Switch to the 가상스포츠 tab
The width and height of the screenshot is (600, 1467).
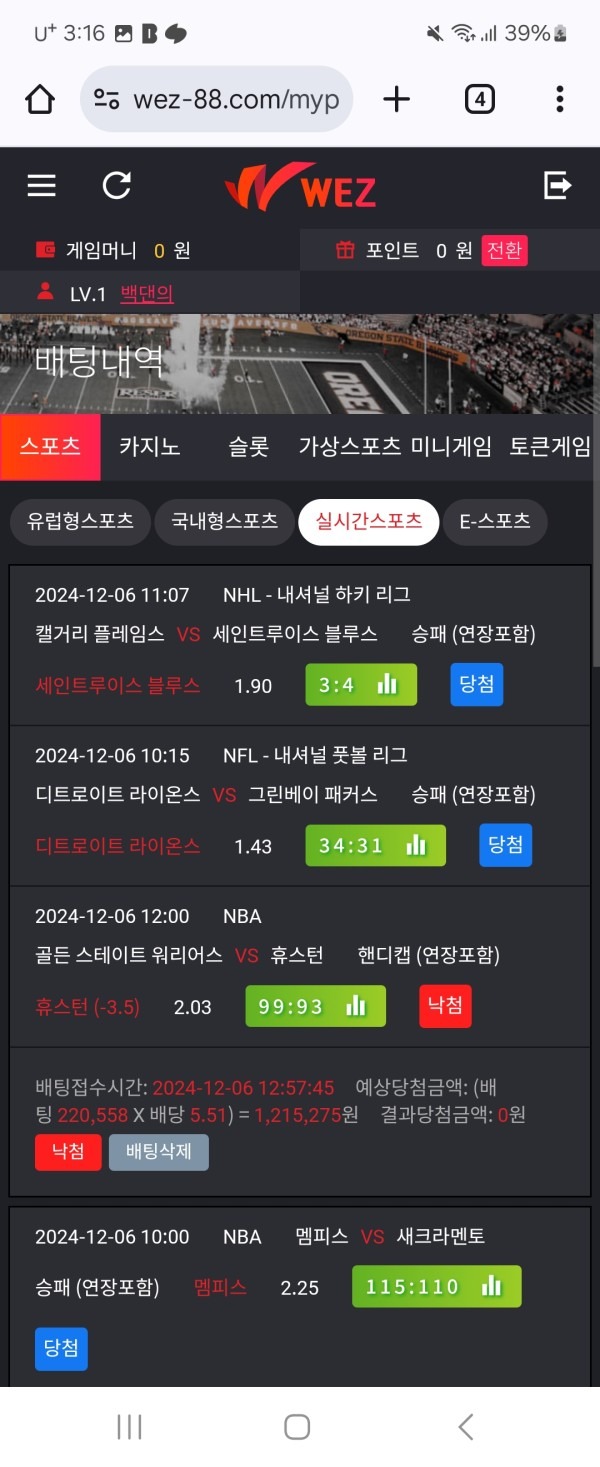350,447
